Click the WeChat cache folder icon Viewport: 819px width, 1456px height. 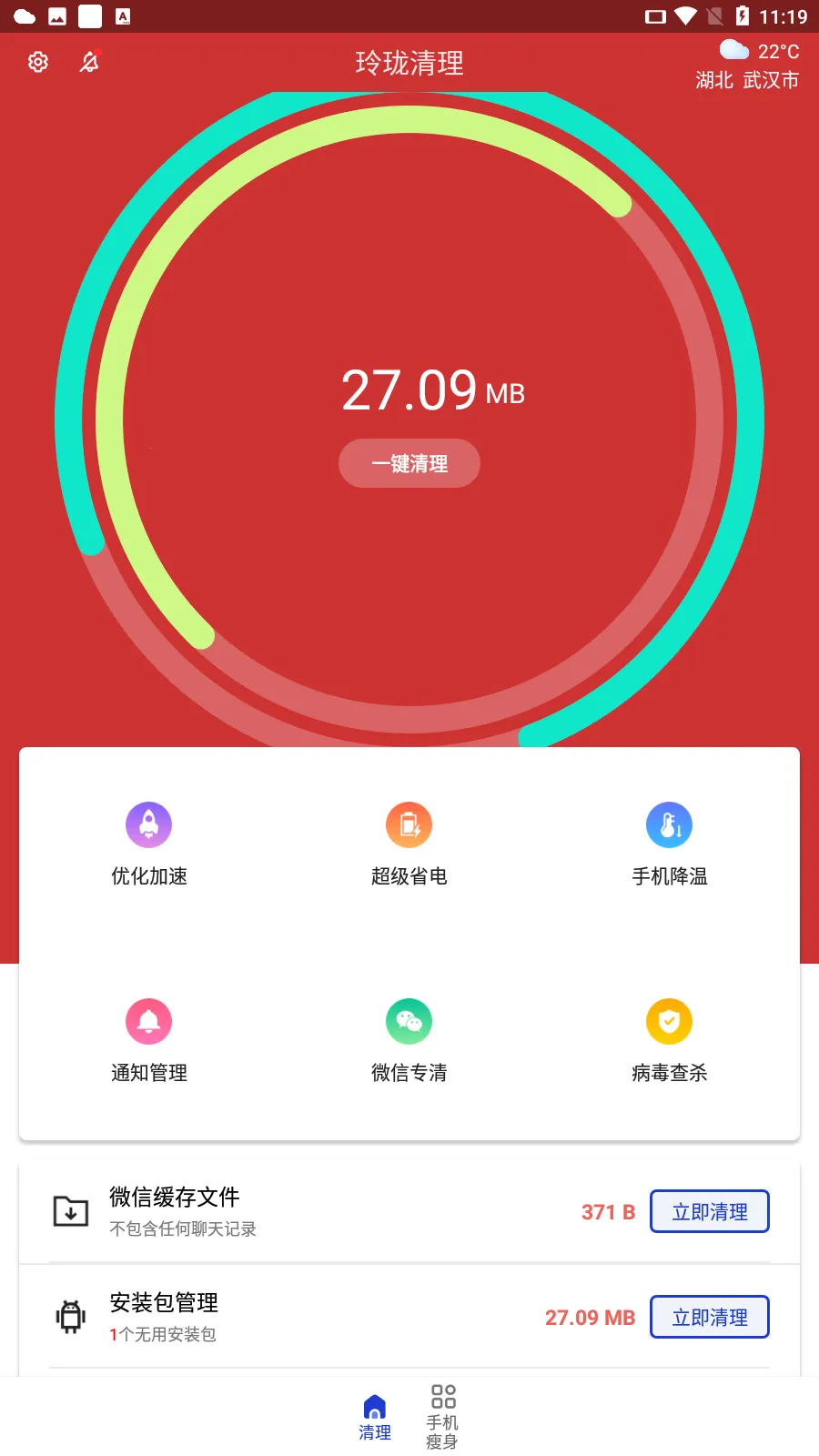[x=71, y=1210]
